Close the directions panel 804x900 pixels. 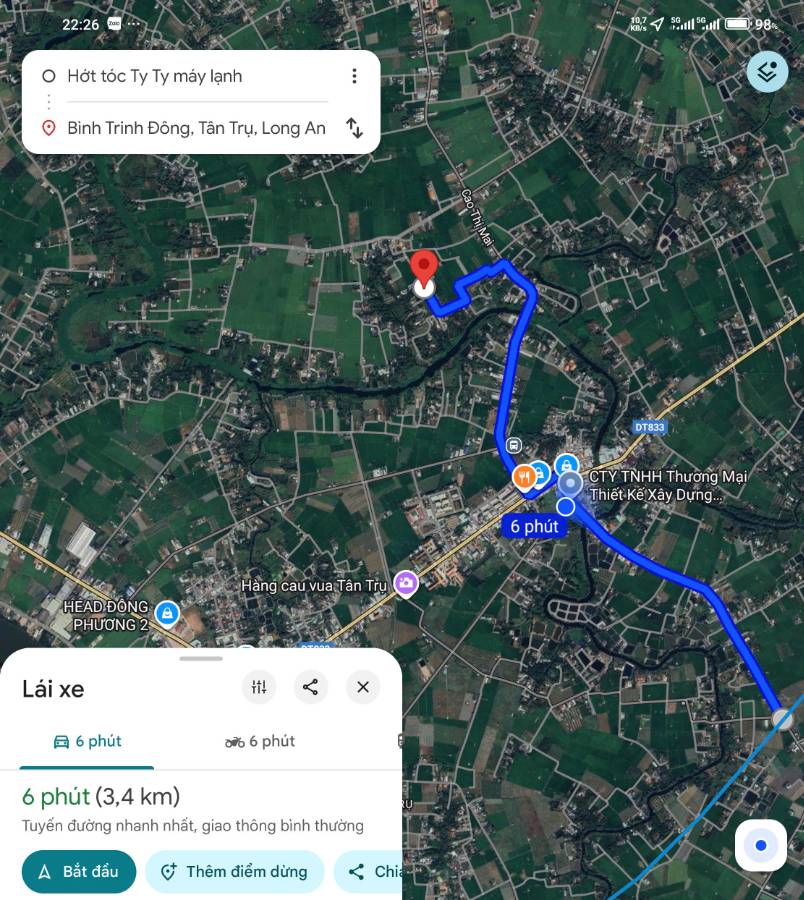pyautogui.click(x=363, y=687)
